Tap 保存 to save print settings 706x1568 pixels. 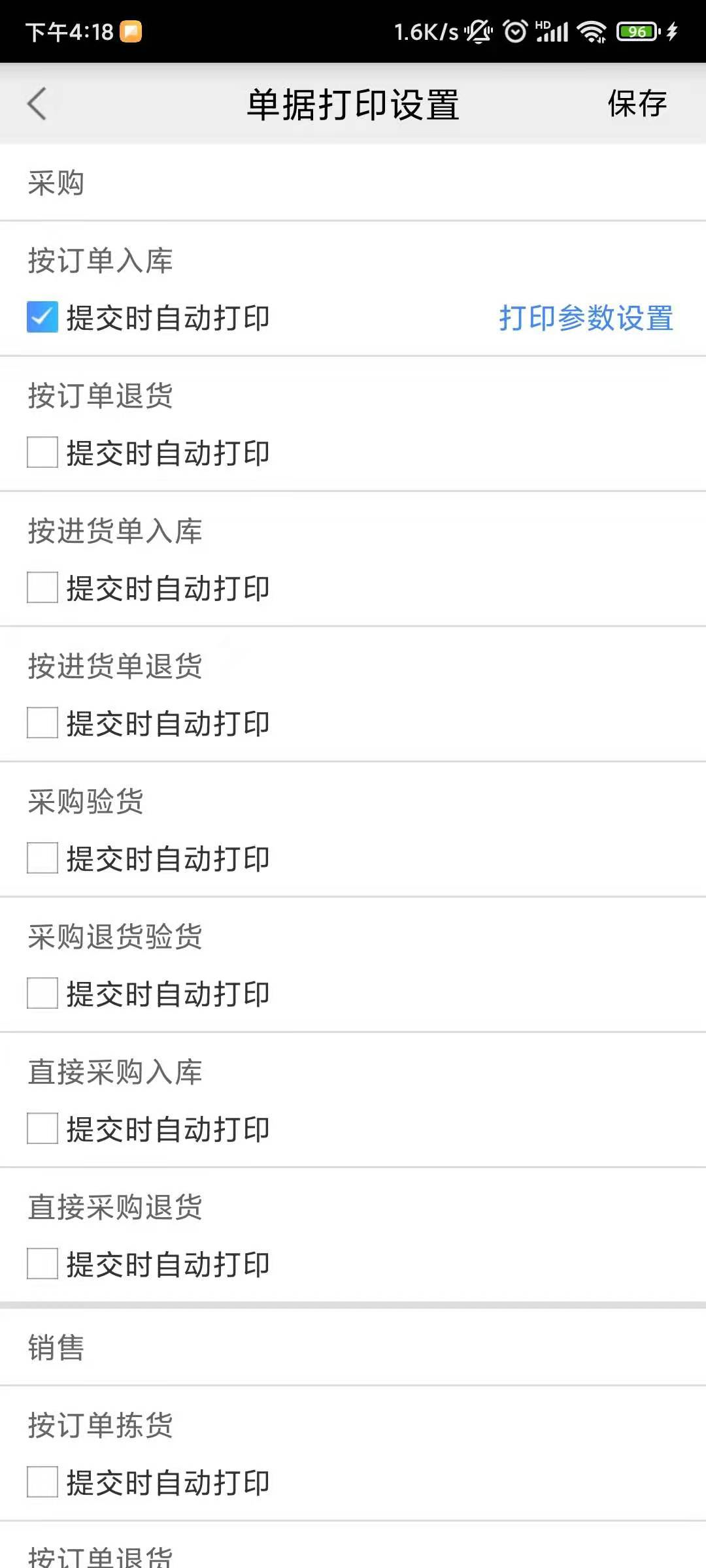click(x=637, y=104)
